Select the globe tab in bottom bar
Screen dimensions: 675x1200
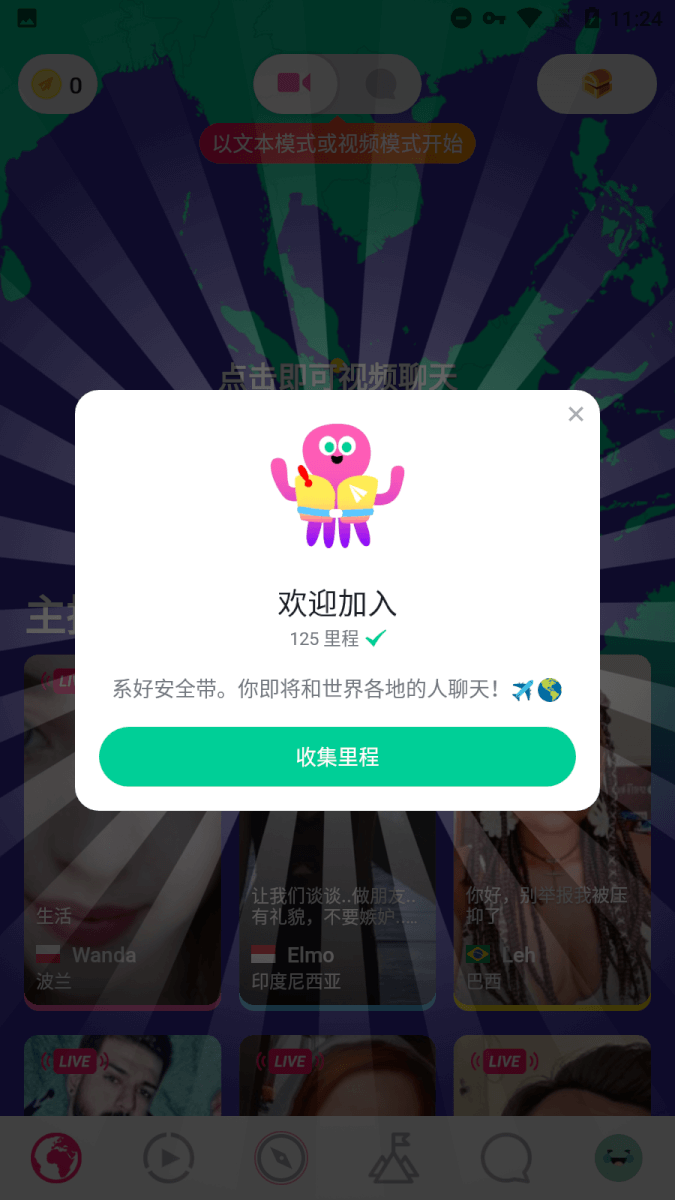pyautogui.click(x=56, y=1158)
